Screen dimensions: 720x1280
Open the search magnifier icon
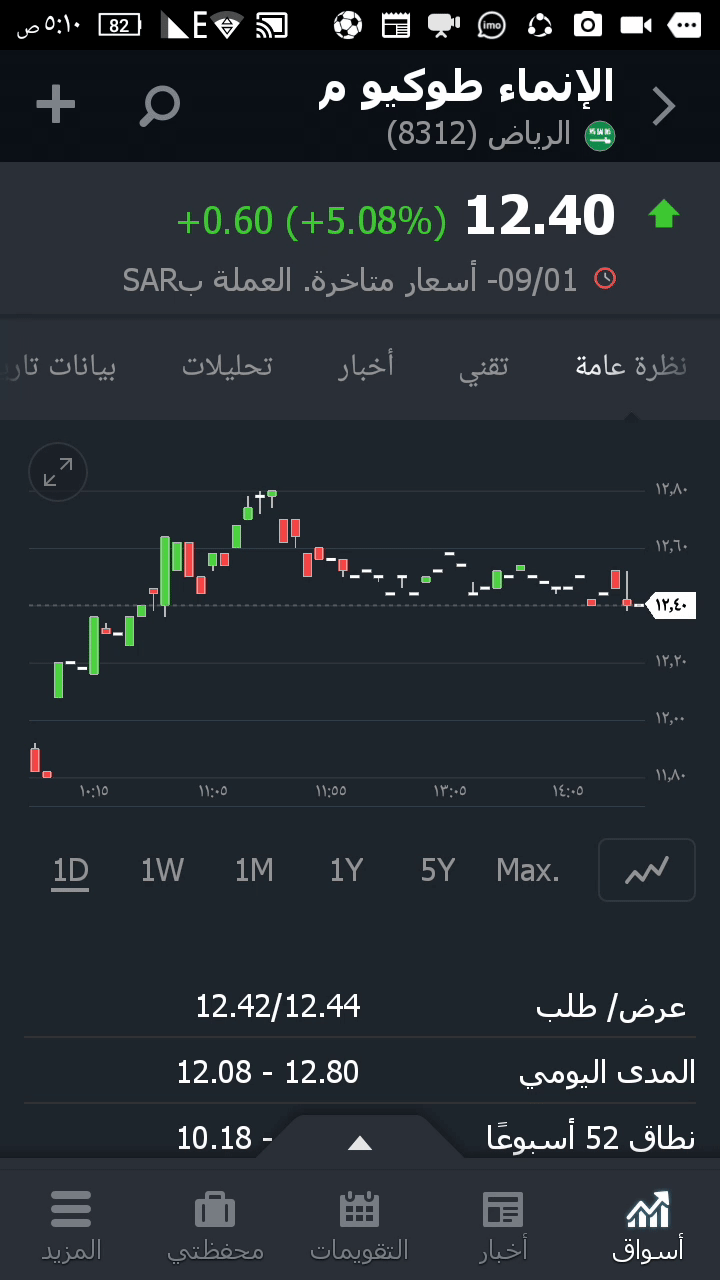click(x=159, y=105)
